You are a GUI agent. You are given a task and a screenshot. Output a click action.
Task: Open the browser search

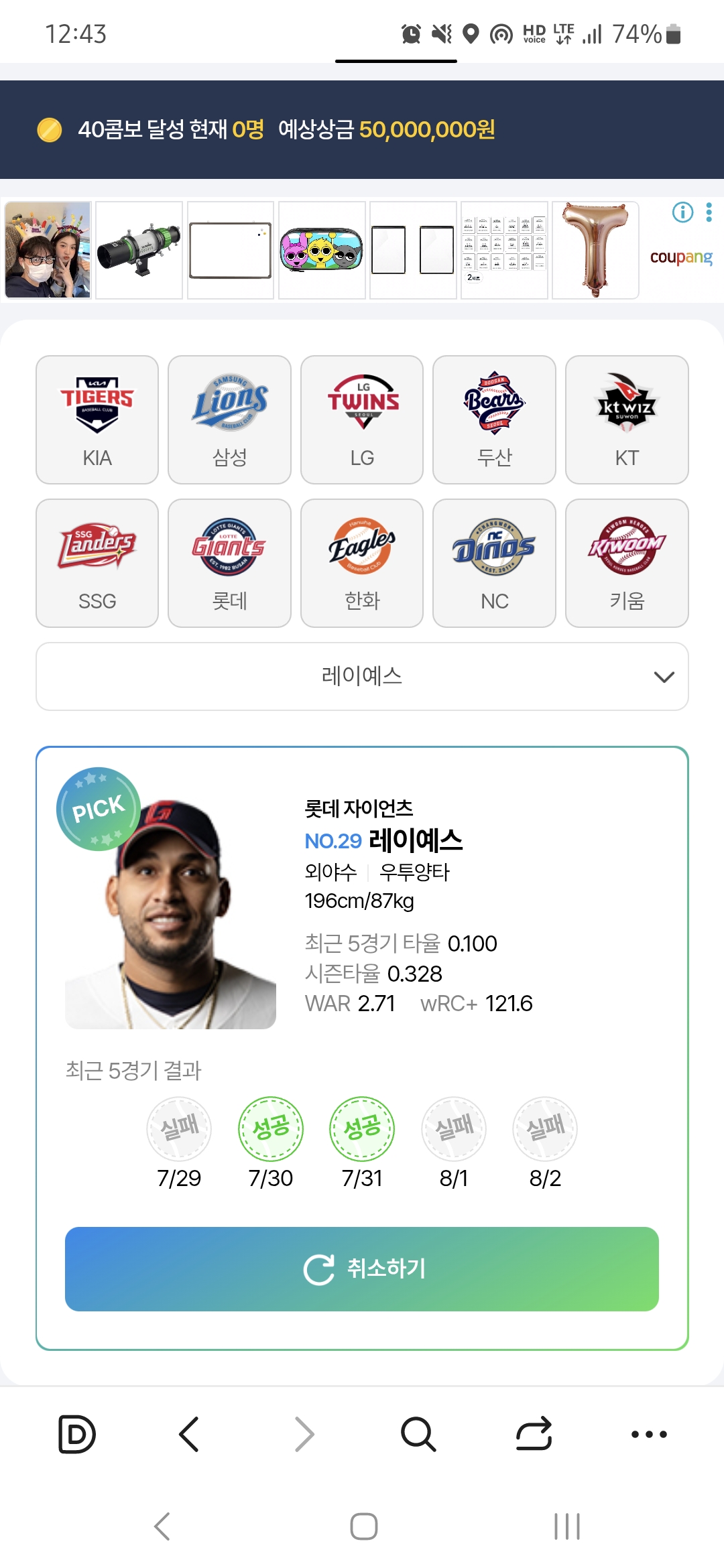pyautogui.click(x=418, y=1434)
